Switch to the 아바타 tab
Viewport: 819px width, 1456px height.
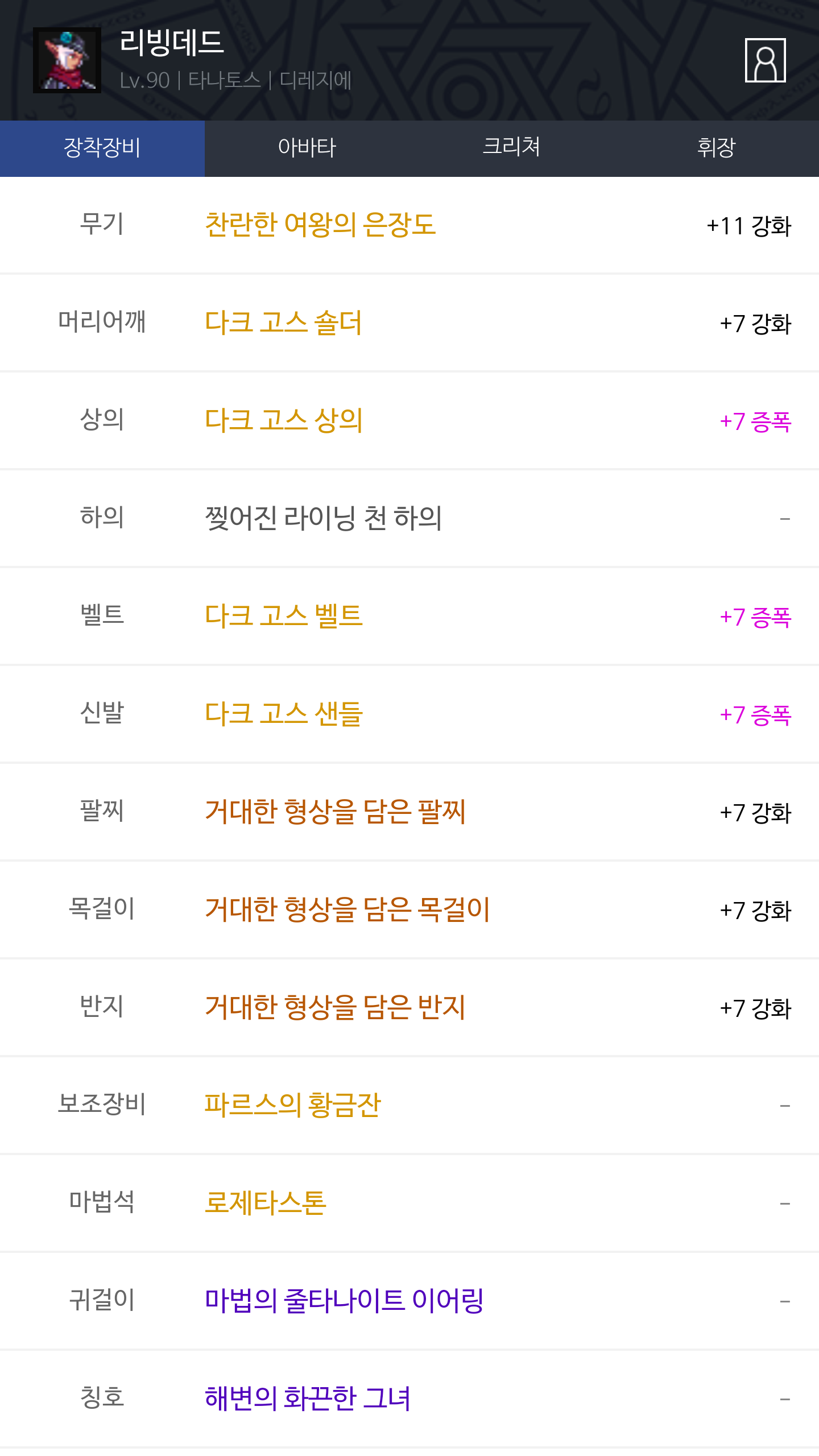pos(307,148)
